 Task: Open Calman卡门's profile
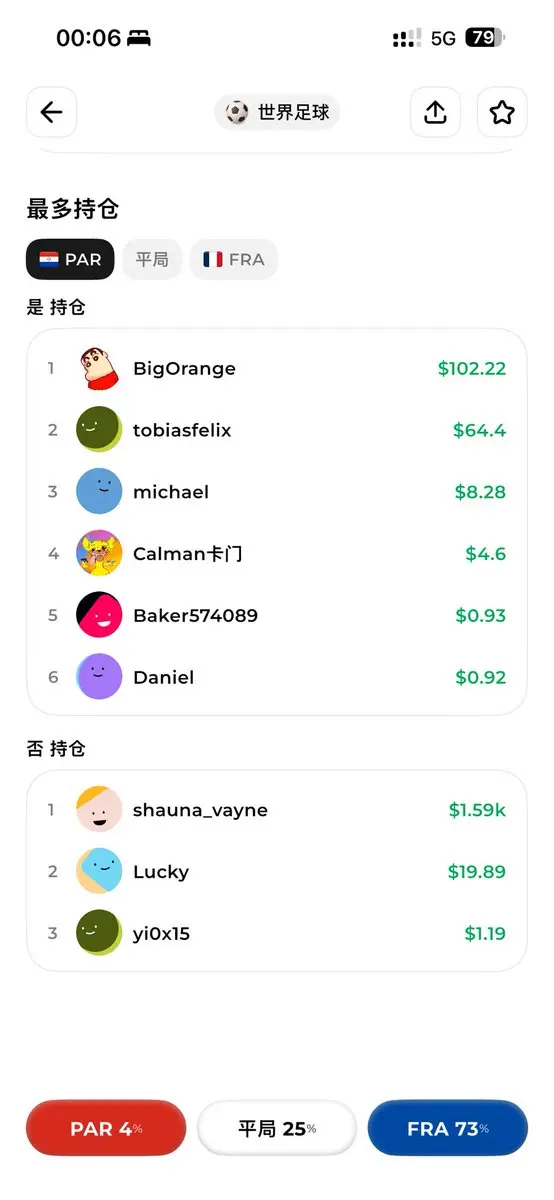[x=276, y=553]
